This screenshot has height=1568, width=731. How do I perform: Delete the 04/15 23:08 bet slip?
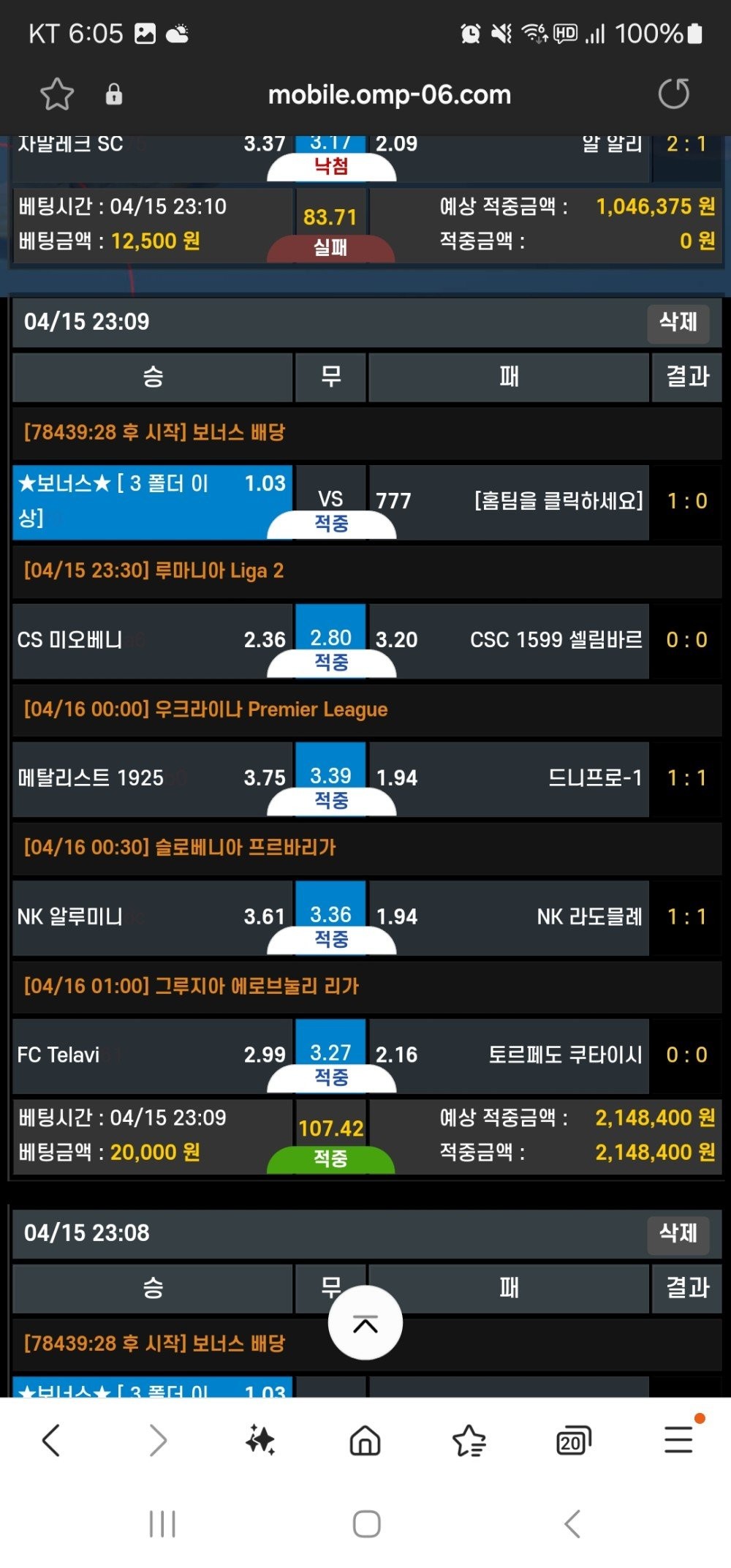678,1233
